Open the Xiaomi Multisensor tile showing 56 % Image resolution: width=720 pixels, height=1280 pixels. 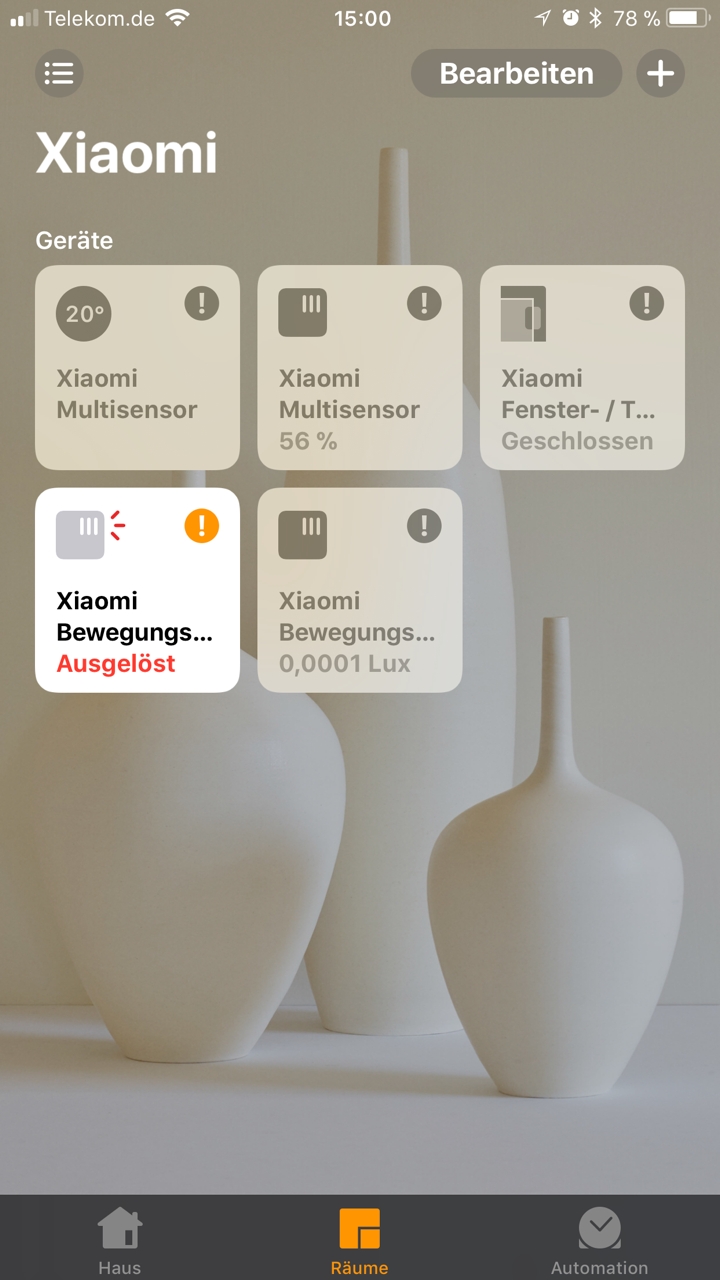360,367
